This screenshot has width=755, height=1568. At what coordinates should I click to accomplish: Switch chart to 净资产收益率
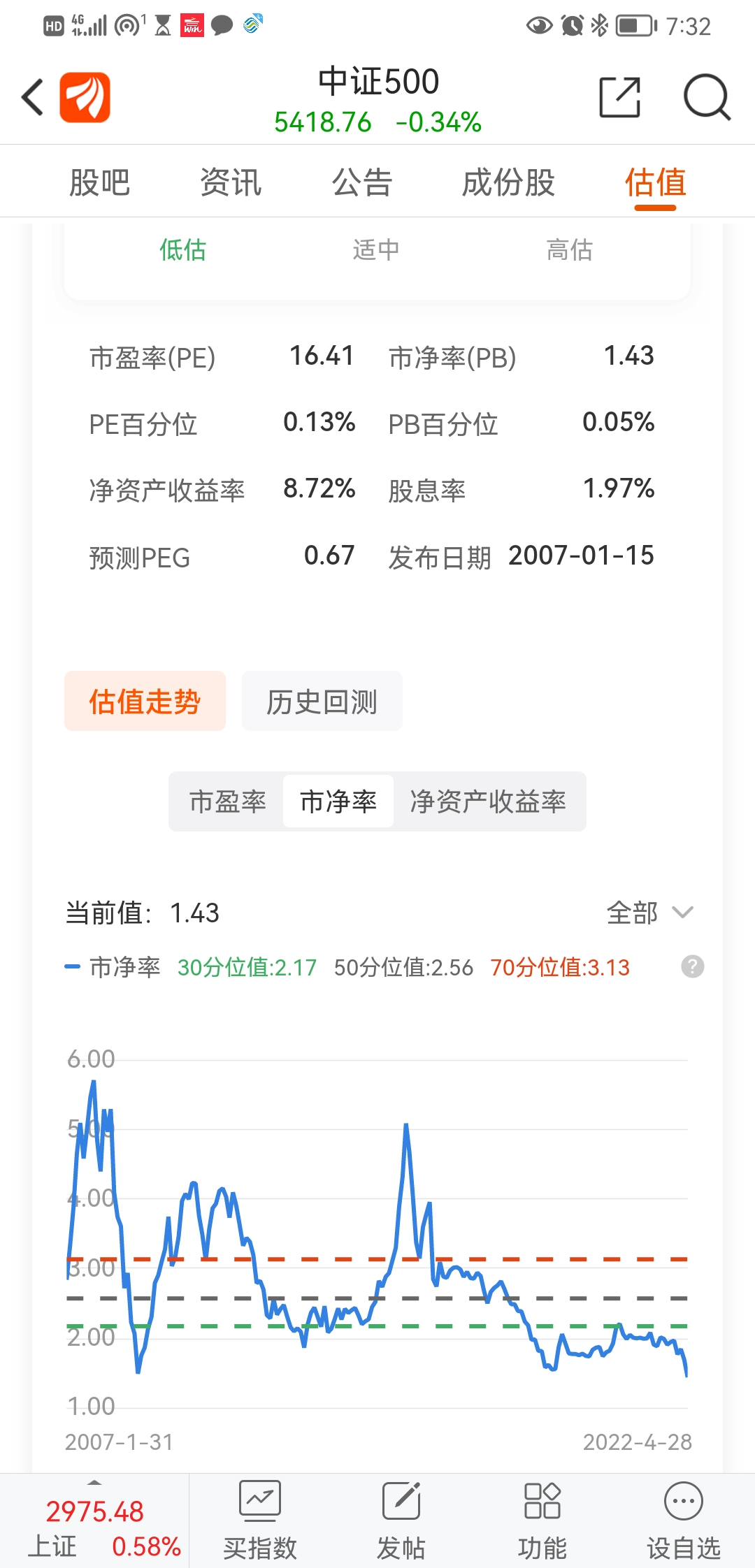point(488,801)
